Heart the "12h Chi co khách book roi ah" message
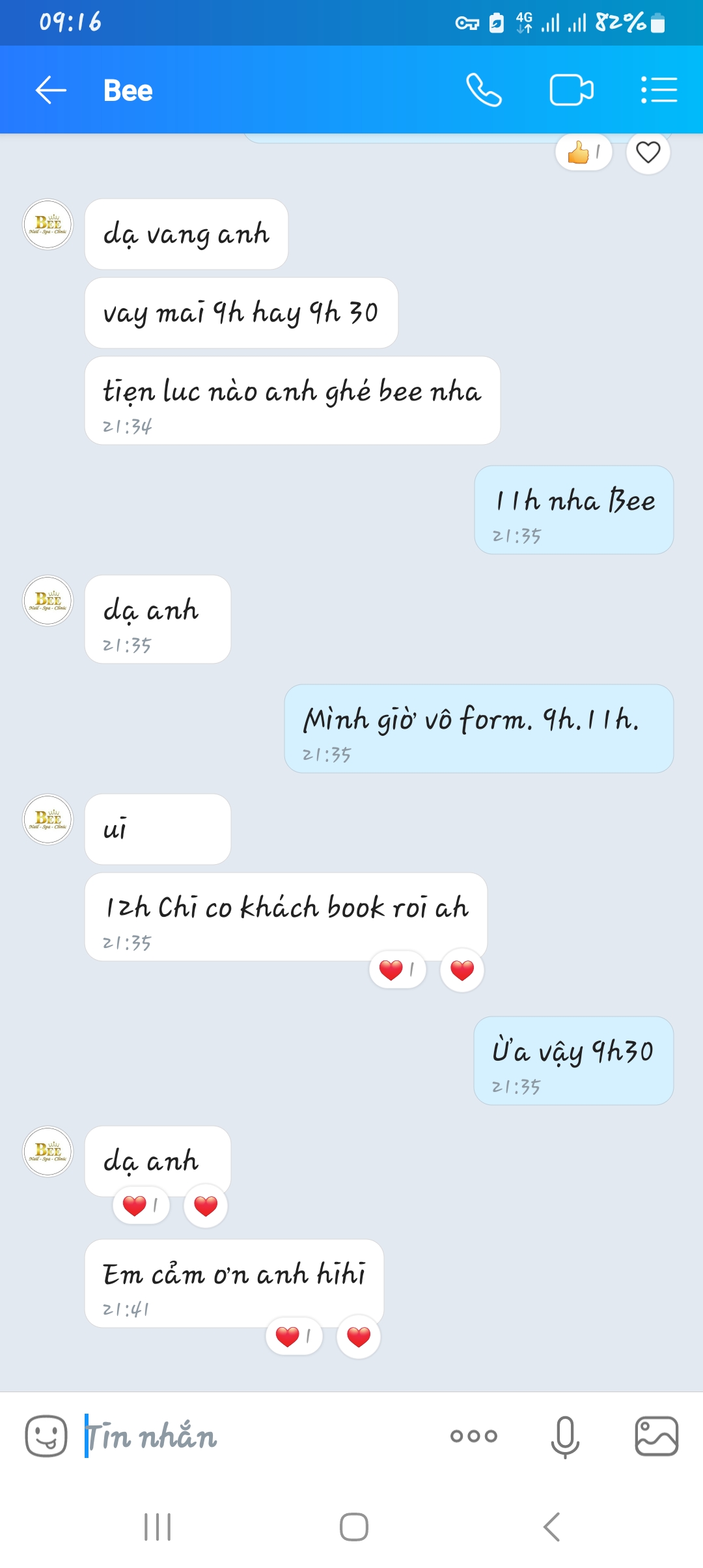703x1568 pixels. [462, 970]
